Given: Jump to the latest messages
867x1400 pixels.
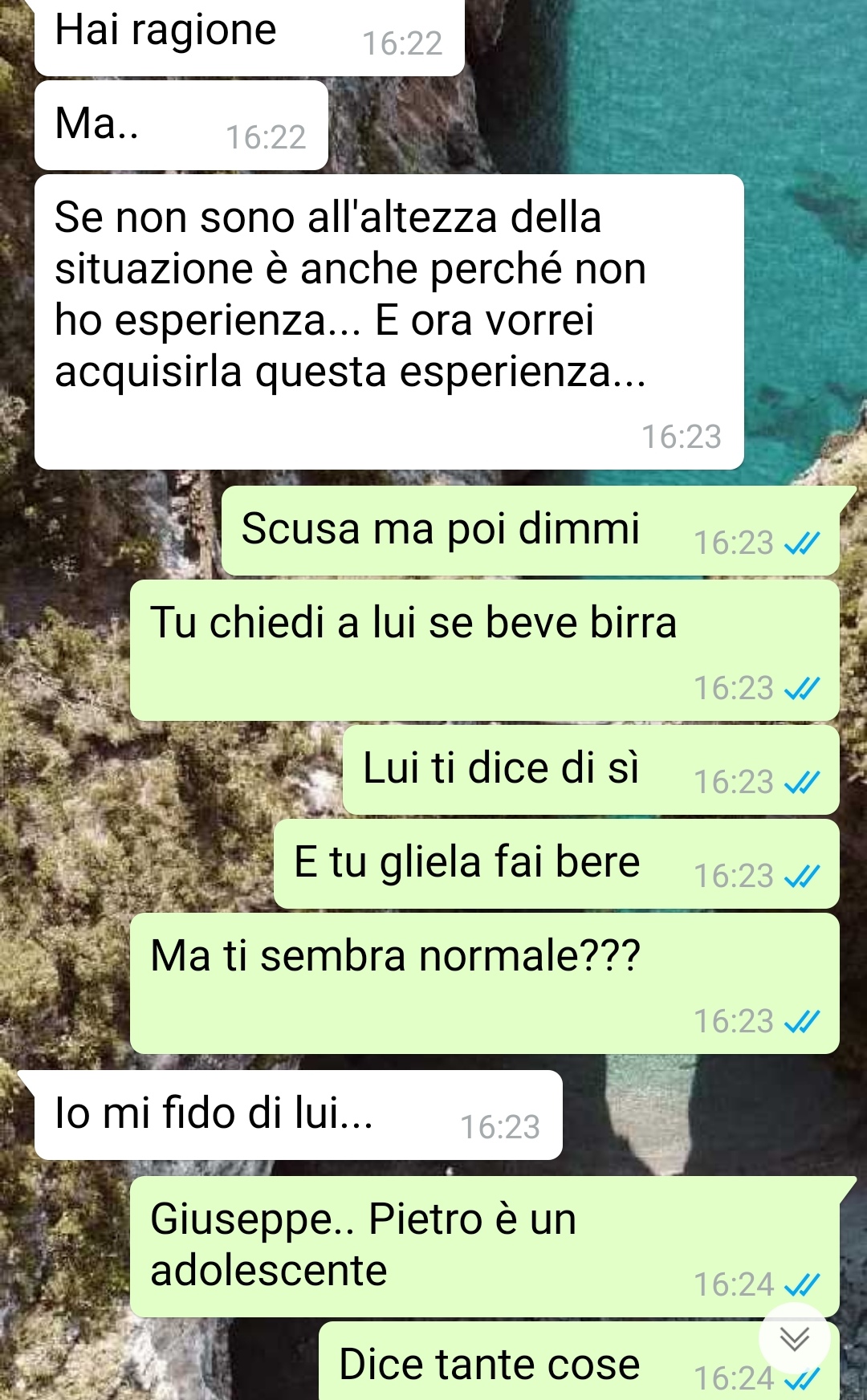Looking at the screenshot, I should point(794,1338).
